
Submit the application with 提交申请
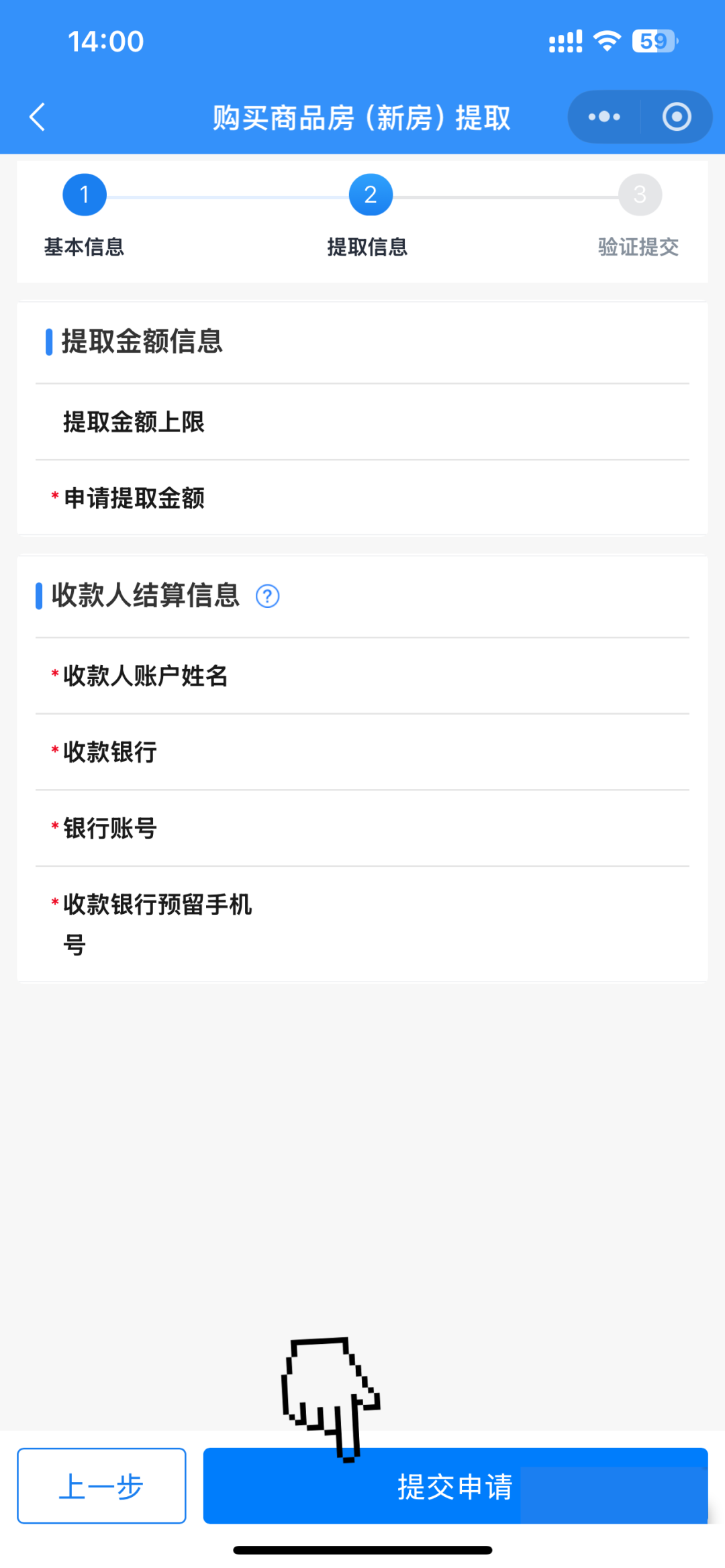pos(455,1486)
